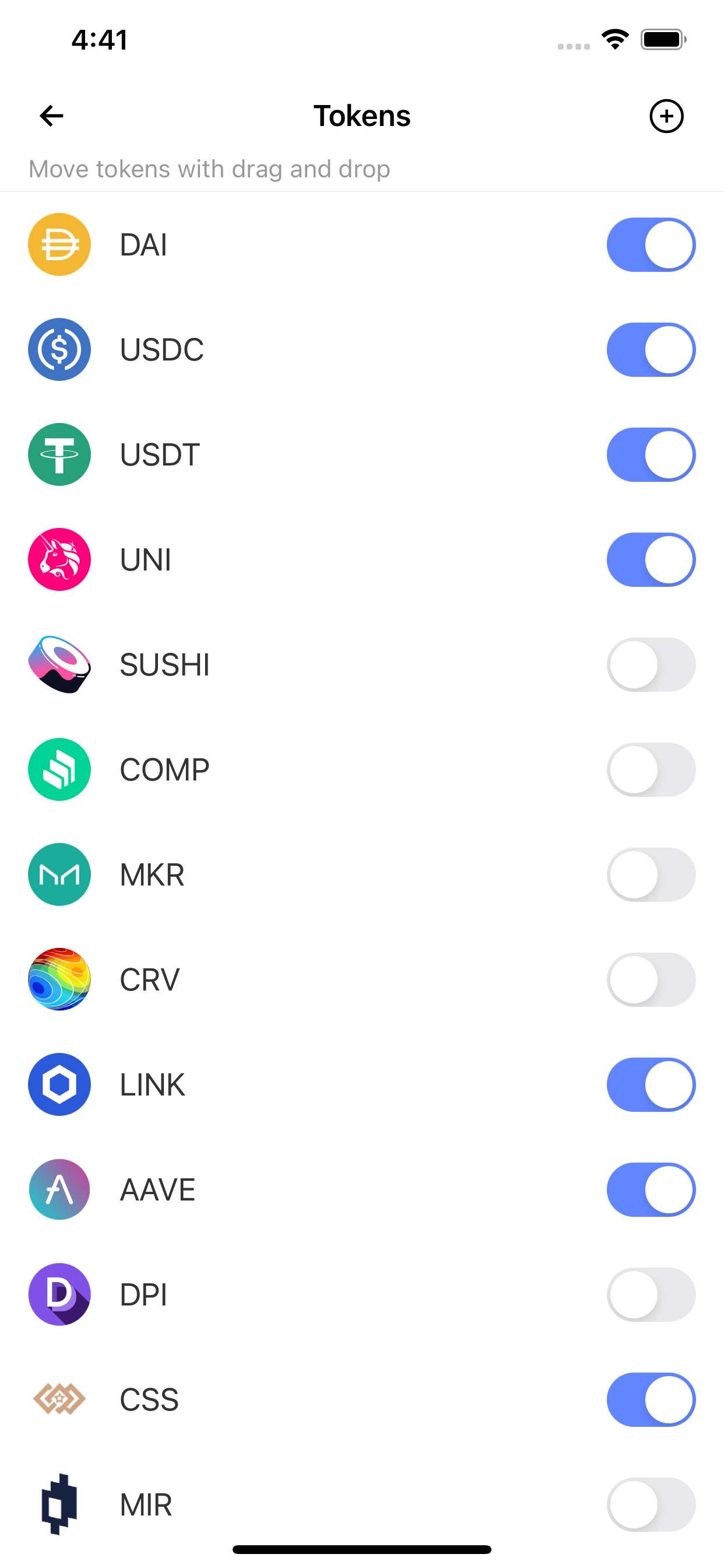Enable MKR token in the list

pyautogui.click(x=651, y=874)
